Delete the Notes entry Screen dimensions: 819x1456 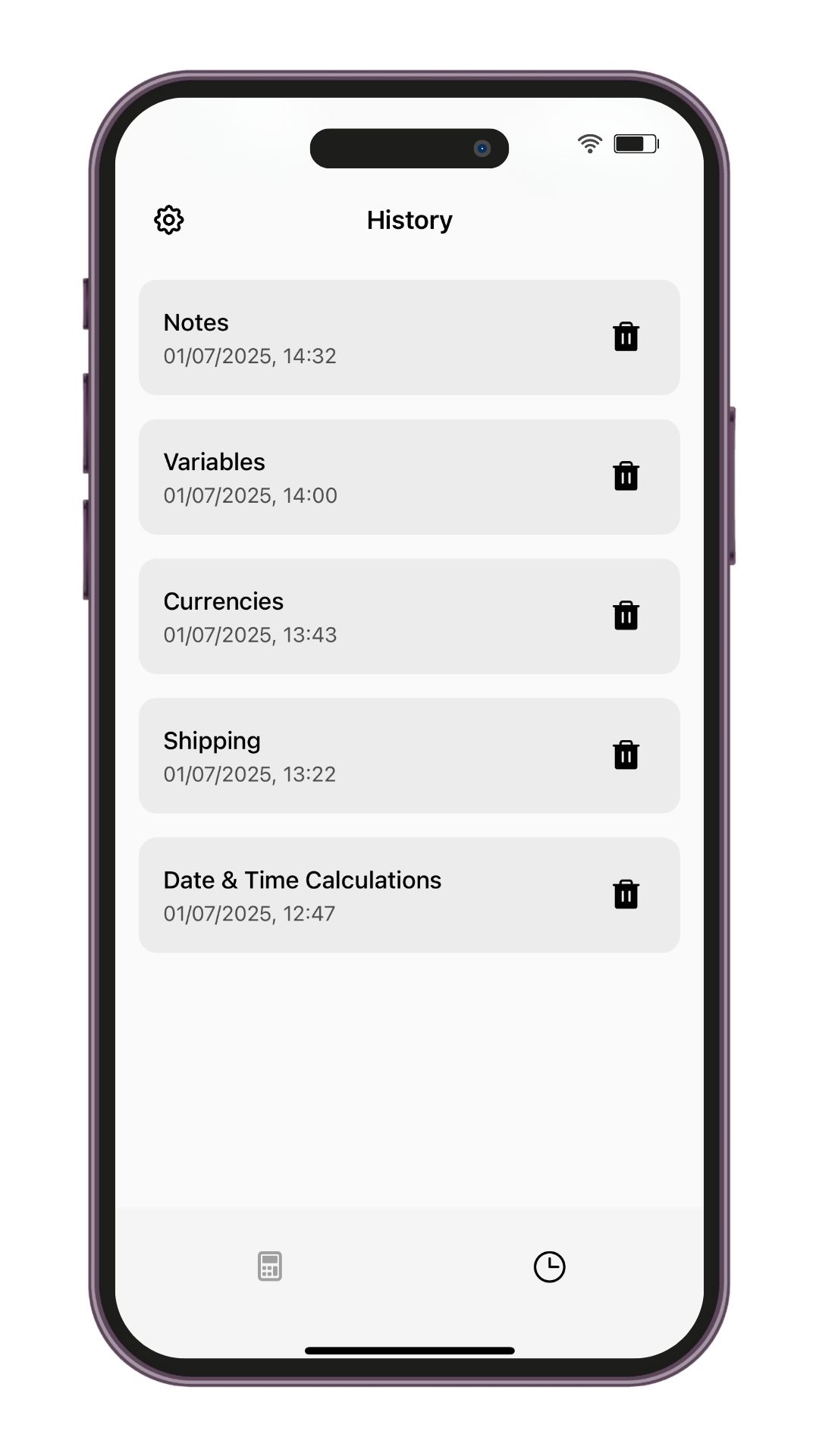[626, 337]
